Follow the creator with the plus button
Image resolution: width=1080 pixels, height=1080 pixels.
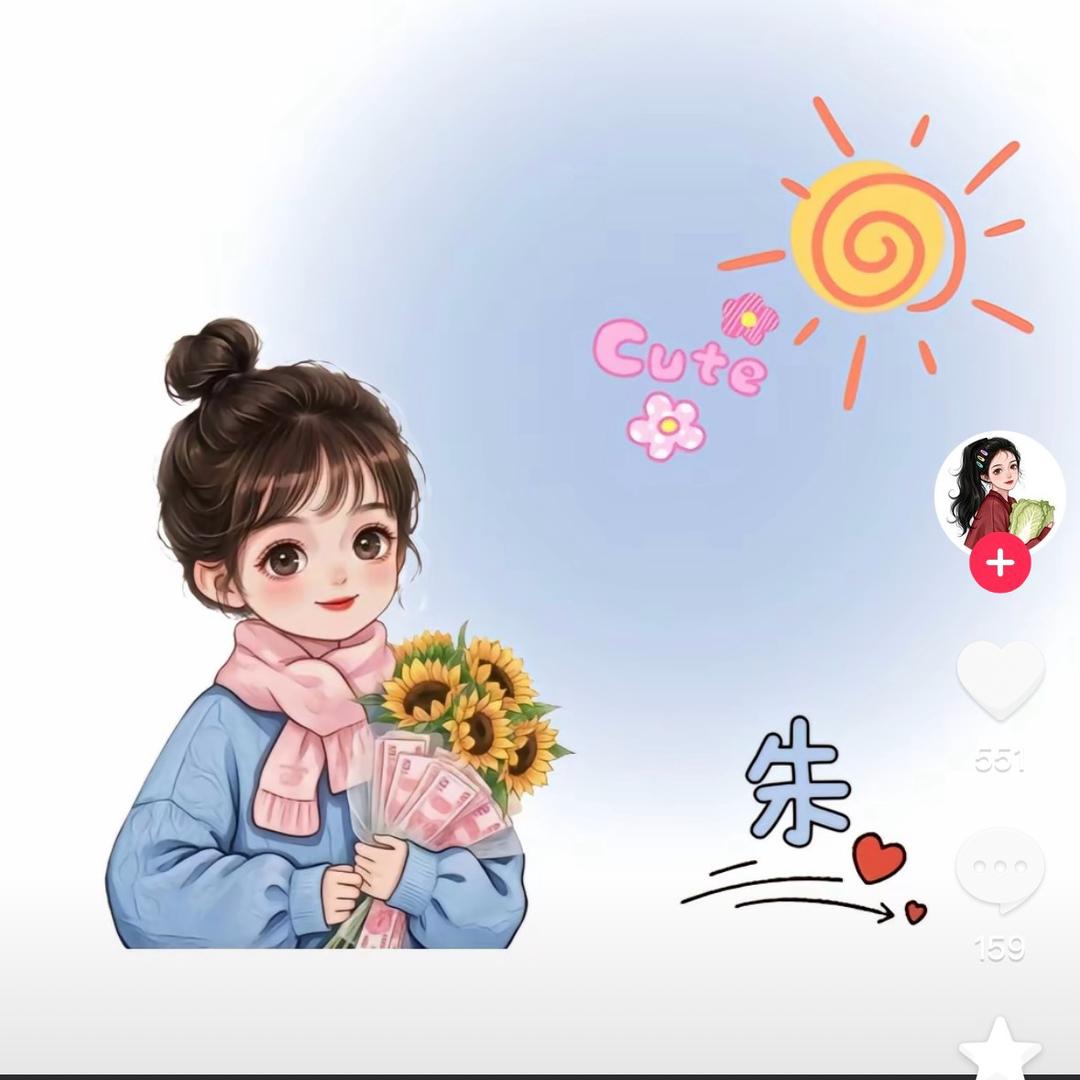tap(999, 563)
